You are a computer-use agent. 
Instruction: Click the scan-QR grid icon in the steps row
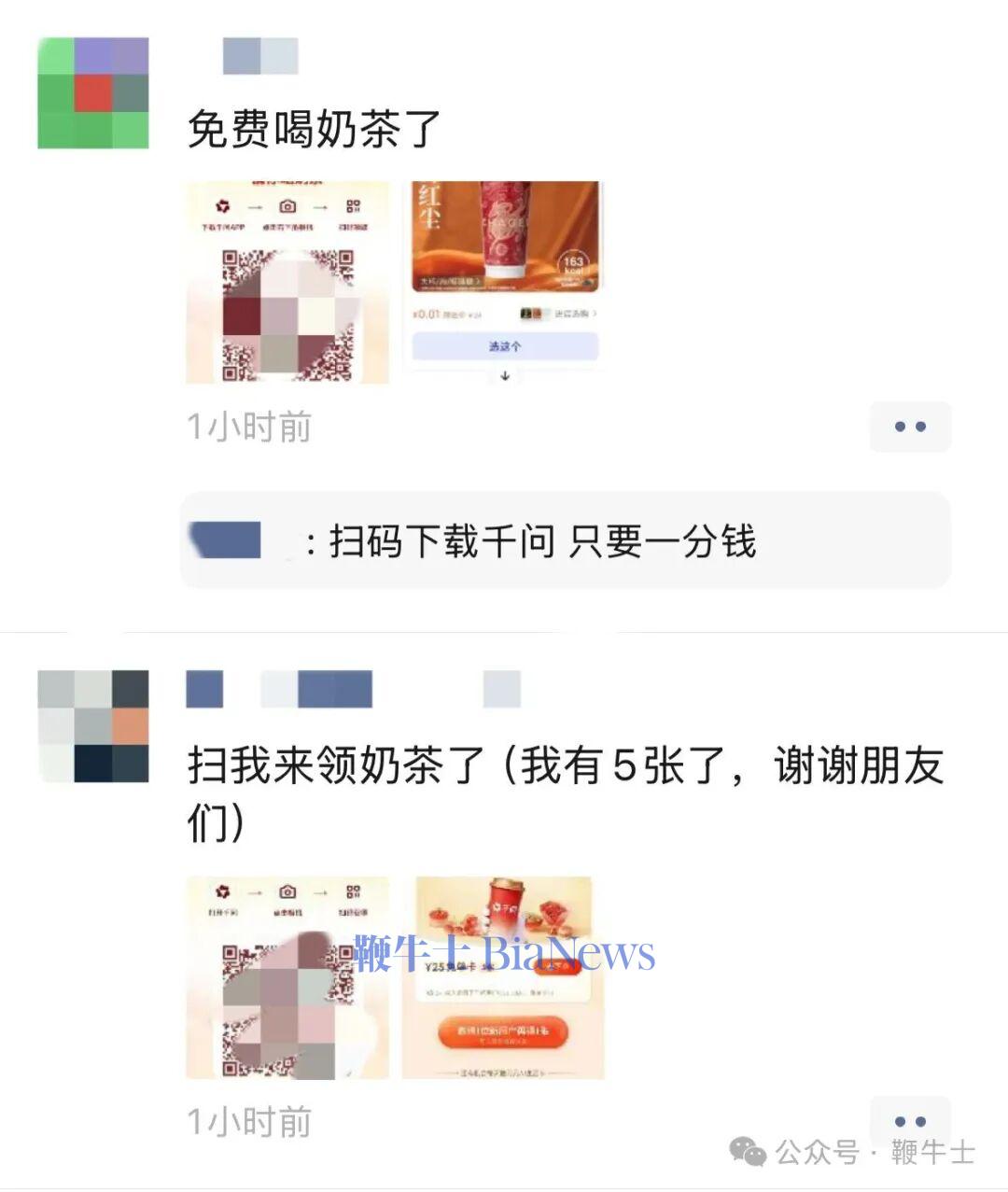tap(353, 204)
